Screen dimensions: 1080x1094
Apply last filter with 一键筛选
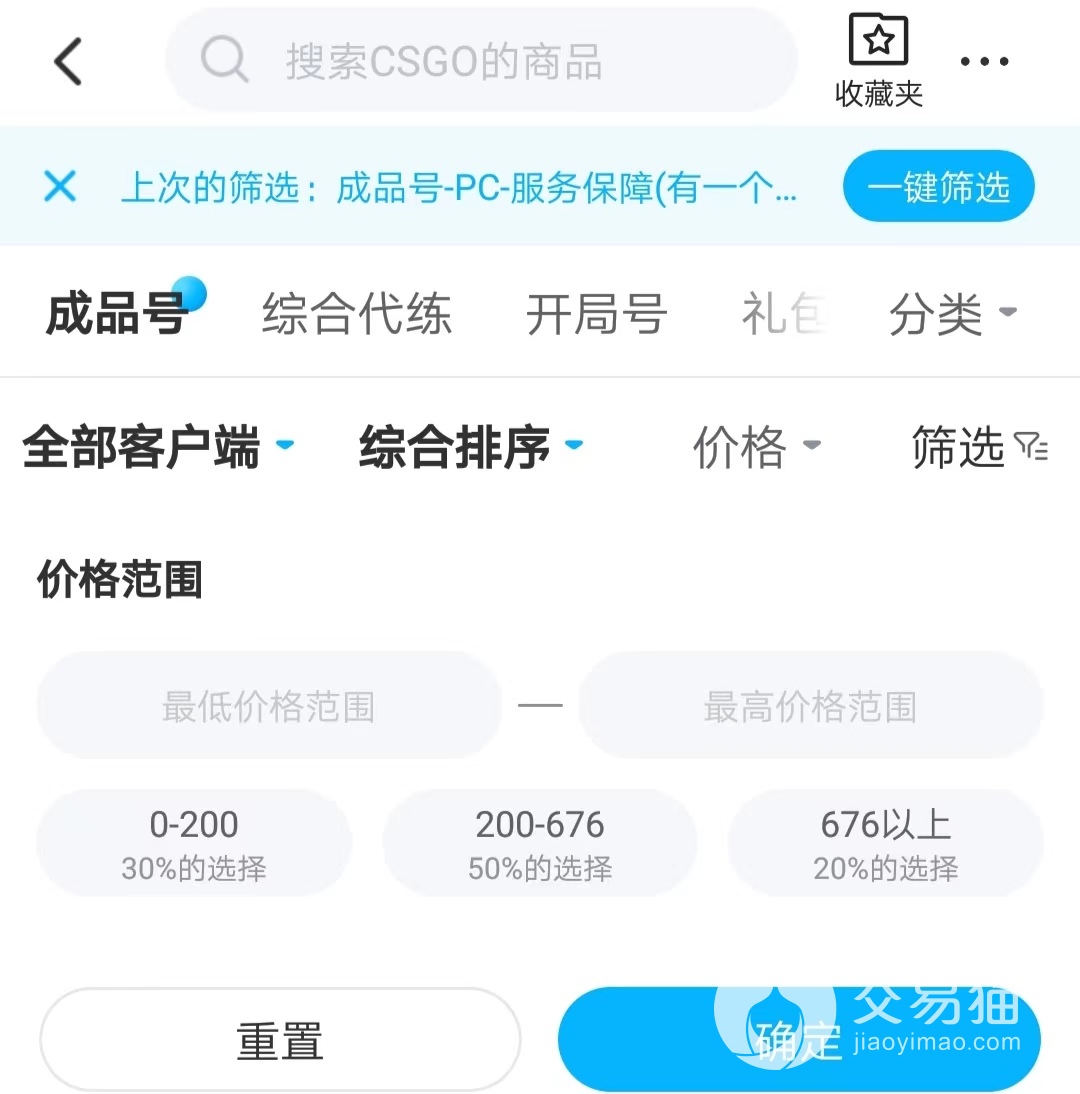point(938,187)
